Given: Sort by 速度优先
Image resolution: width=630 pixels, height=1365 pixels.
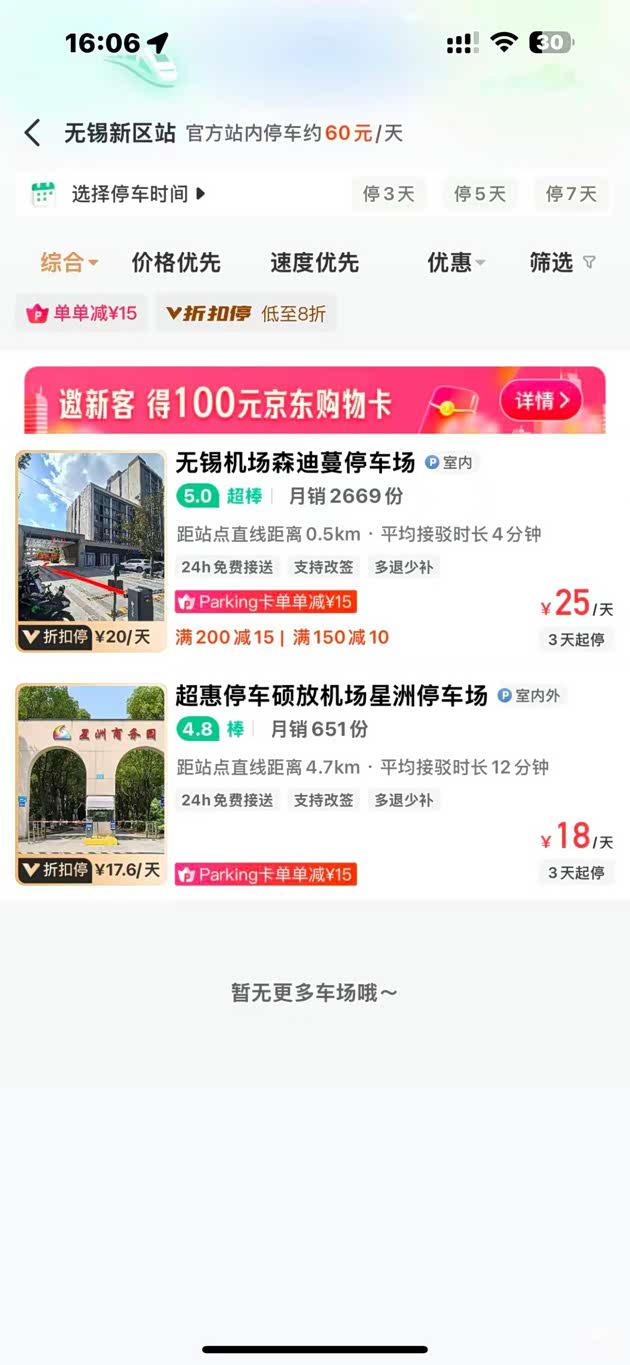Looking at the screenshot, I should (x=314, y=263).
